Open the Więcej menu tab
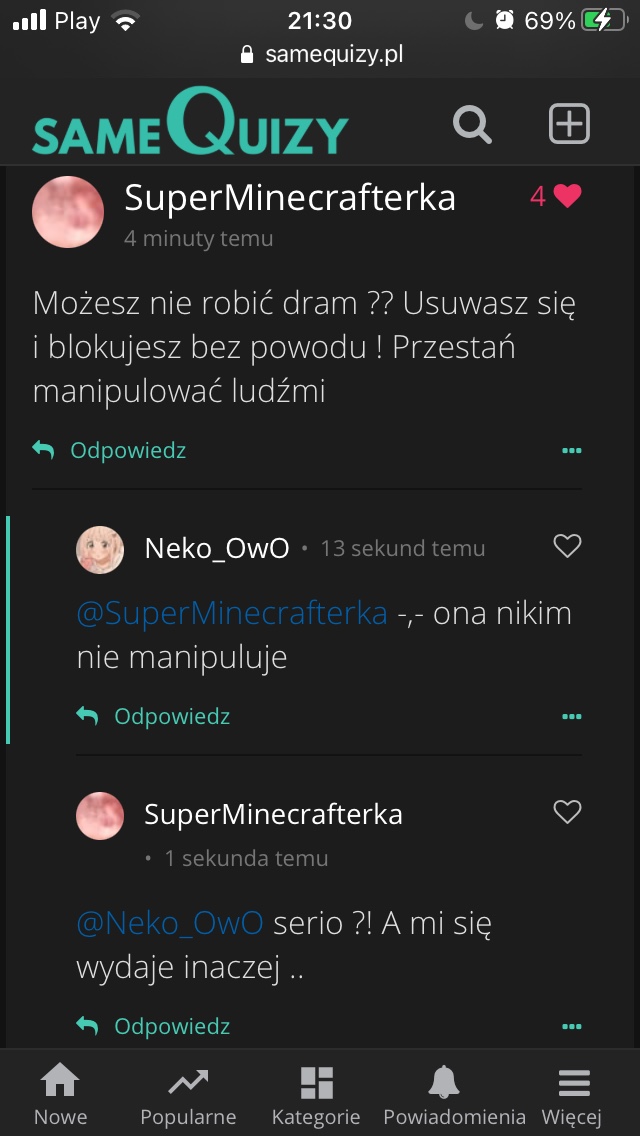640x1136 pixels. click(x=573, y=1094)
